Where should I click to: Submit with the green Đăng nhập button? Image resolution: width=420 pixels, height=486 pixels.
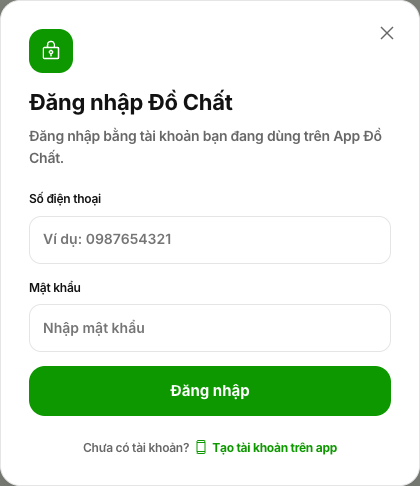[x=210, y=391]
